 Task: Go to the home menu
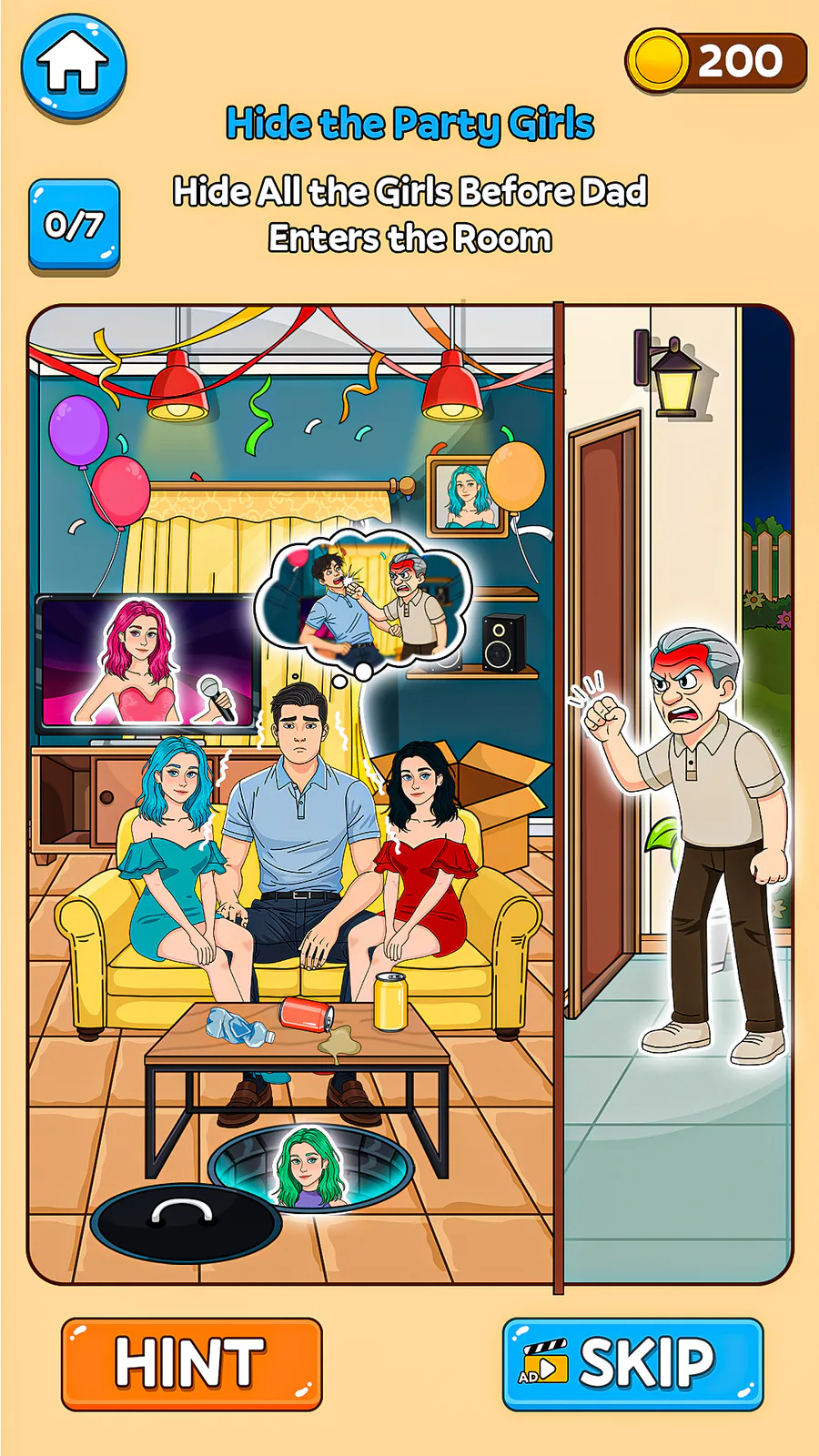point(74,67)
